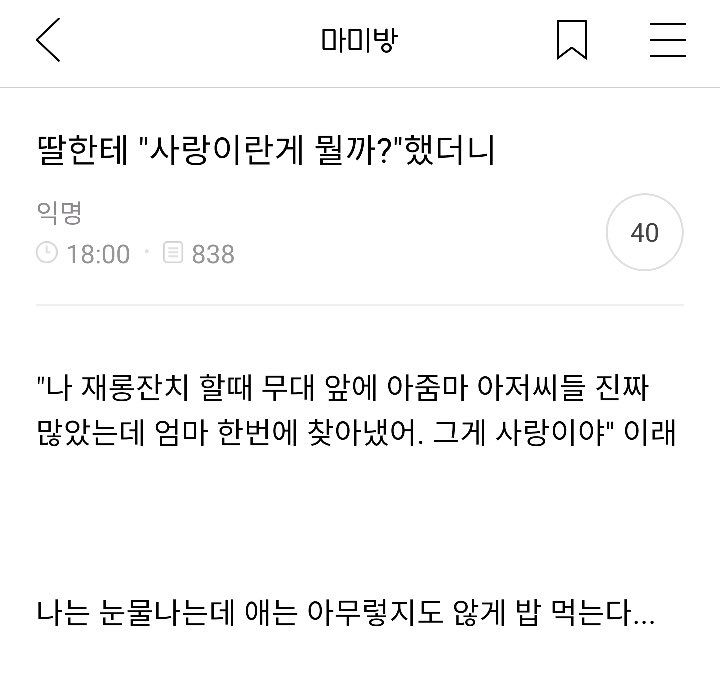The width and height of the screenshot is (720, 682).
Task: Open the hamburger menu
Action: point(667,40)
